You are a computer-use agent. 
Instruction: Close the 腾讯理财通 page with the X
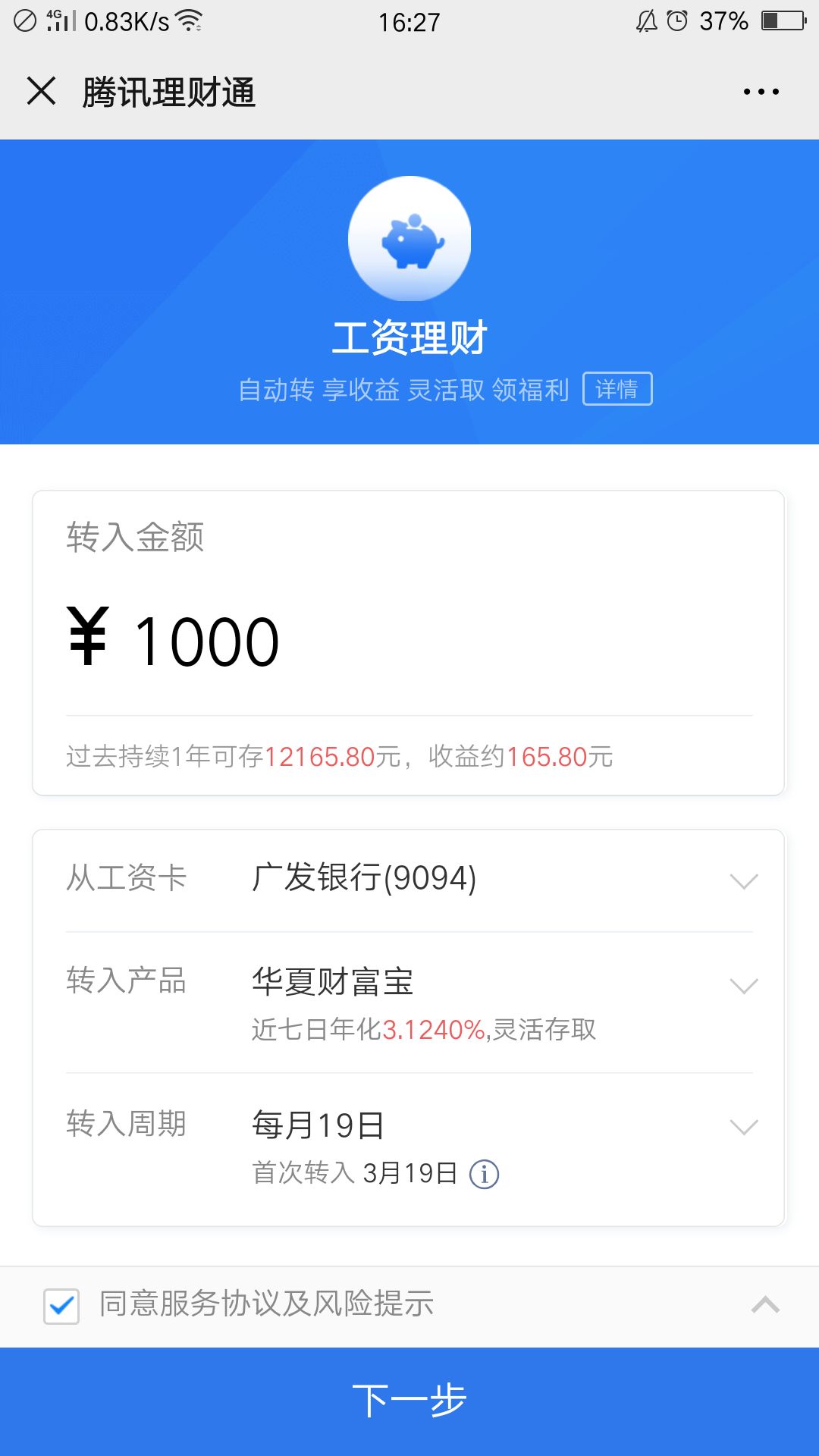[x=41, y=90]
